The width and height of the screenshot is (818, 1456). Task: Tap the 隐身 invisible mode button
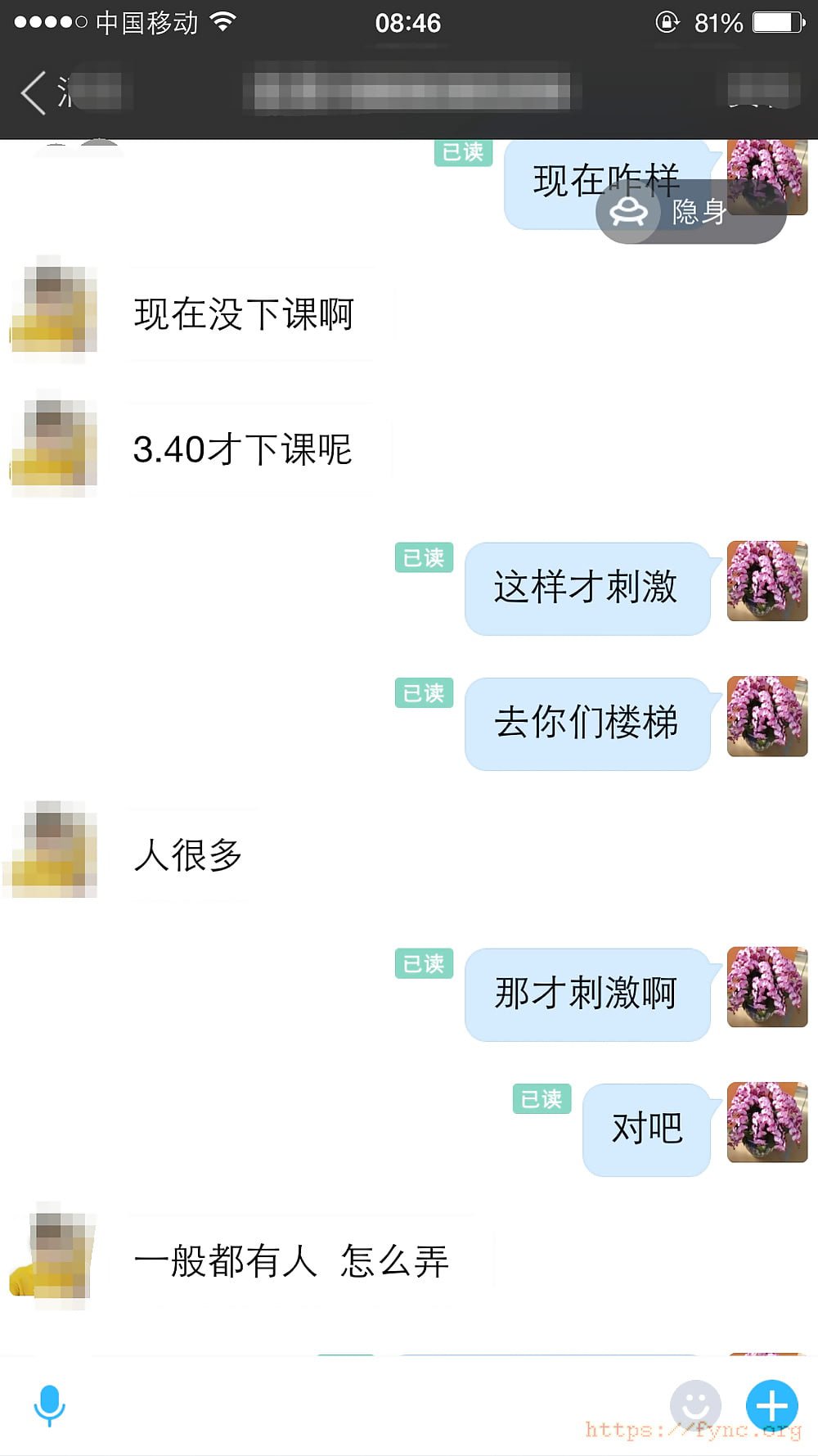[691, 212]
